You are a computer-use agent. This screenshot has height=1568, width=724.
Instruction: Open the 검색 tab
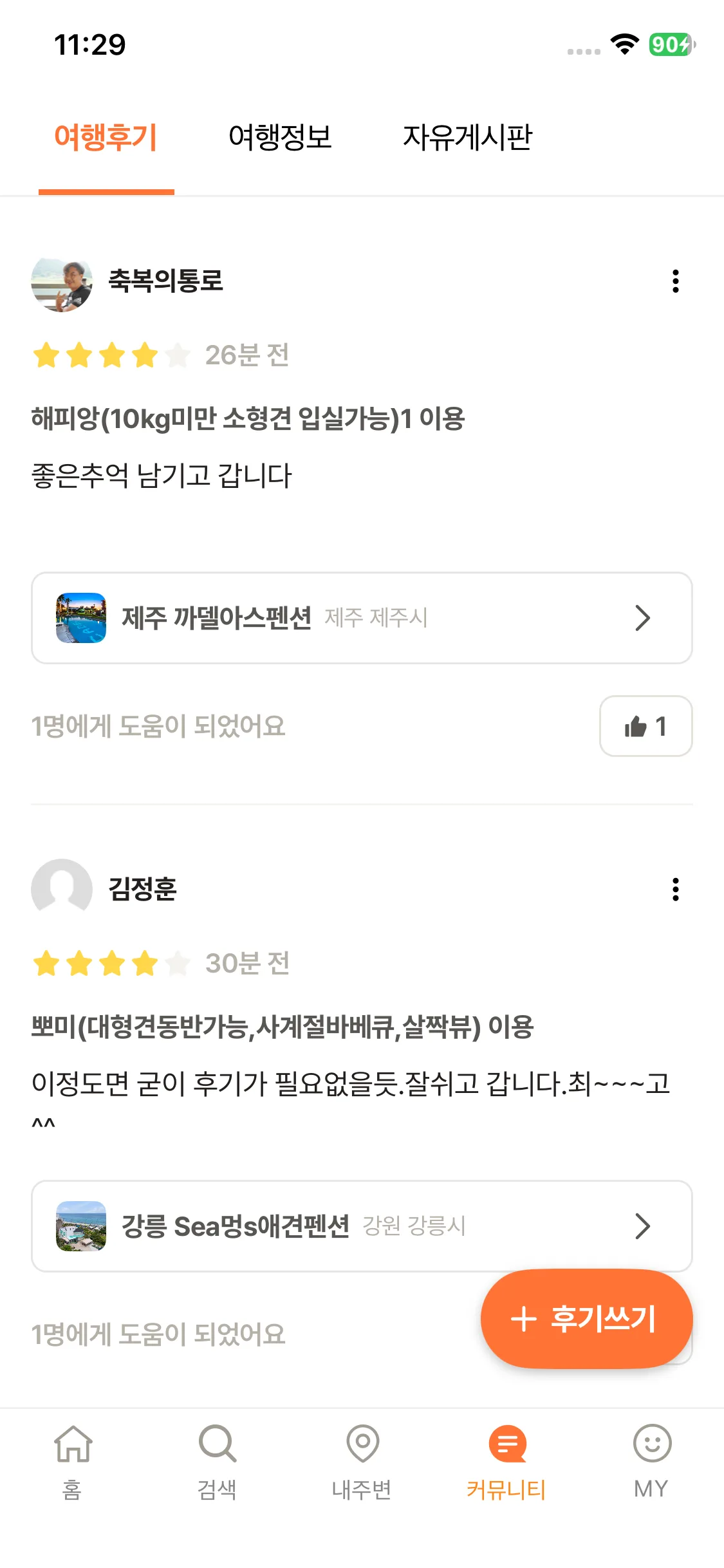(x=218, y=1462)
